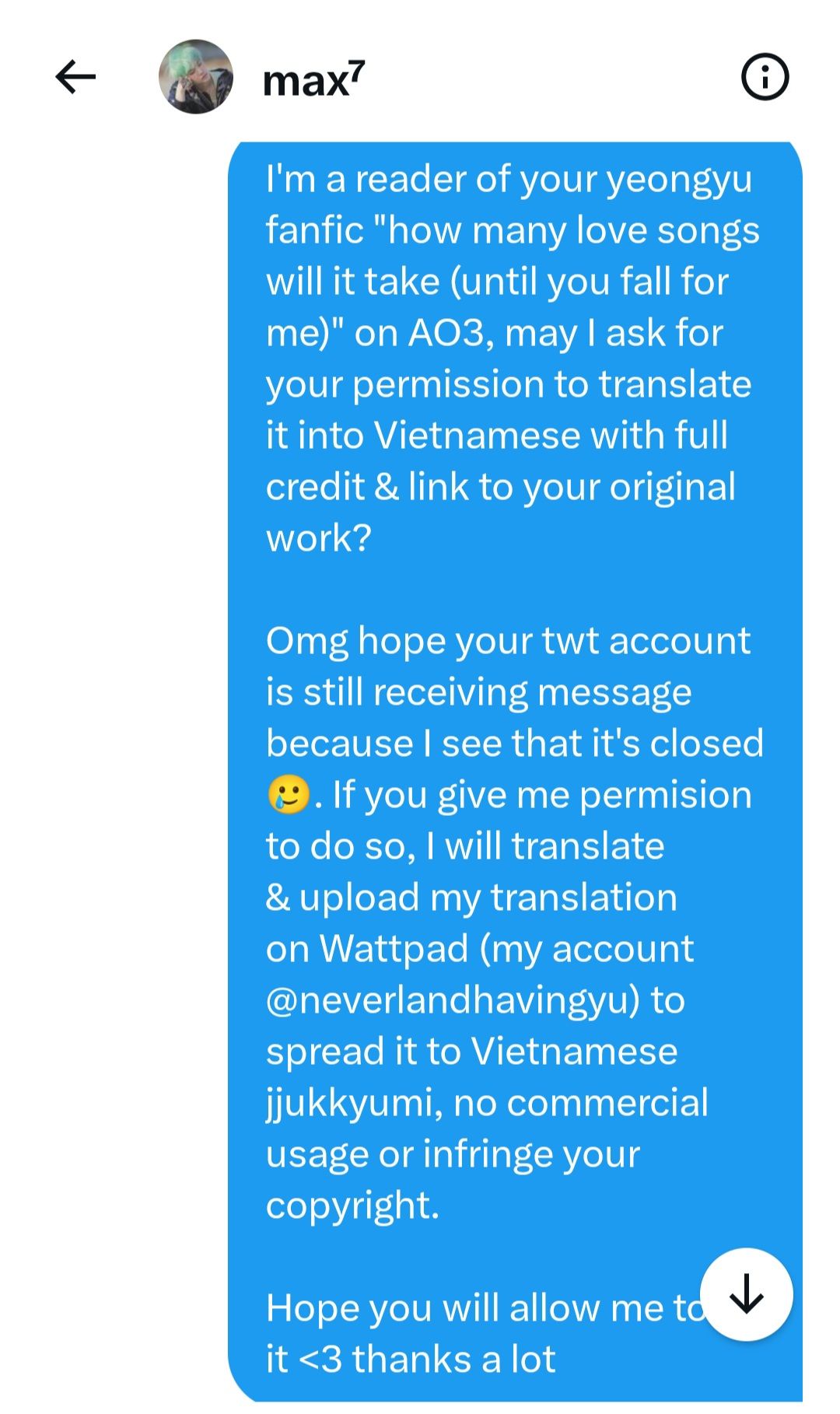
Task: Jump to latest message with down arrow
Action: [x=747, y=1294]
